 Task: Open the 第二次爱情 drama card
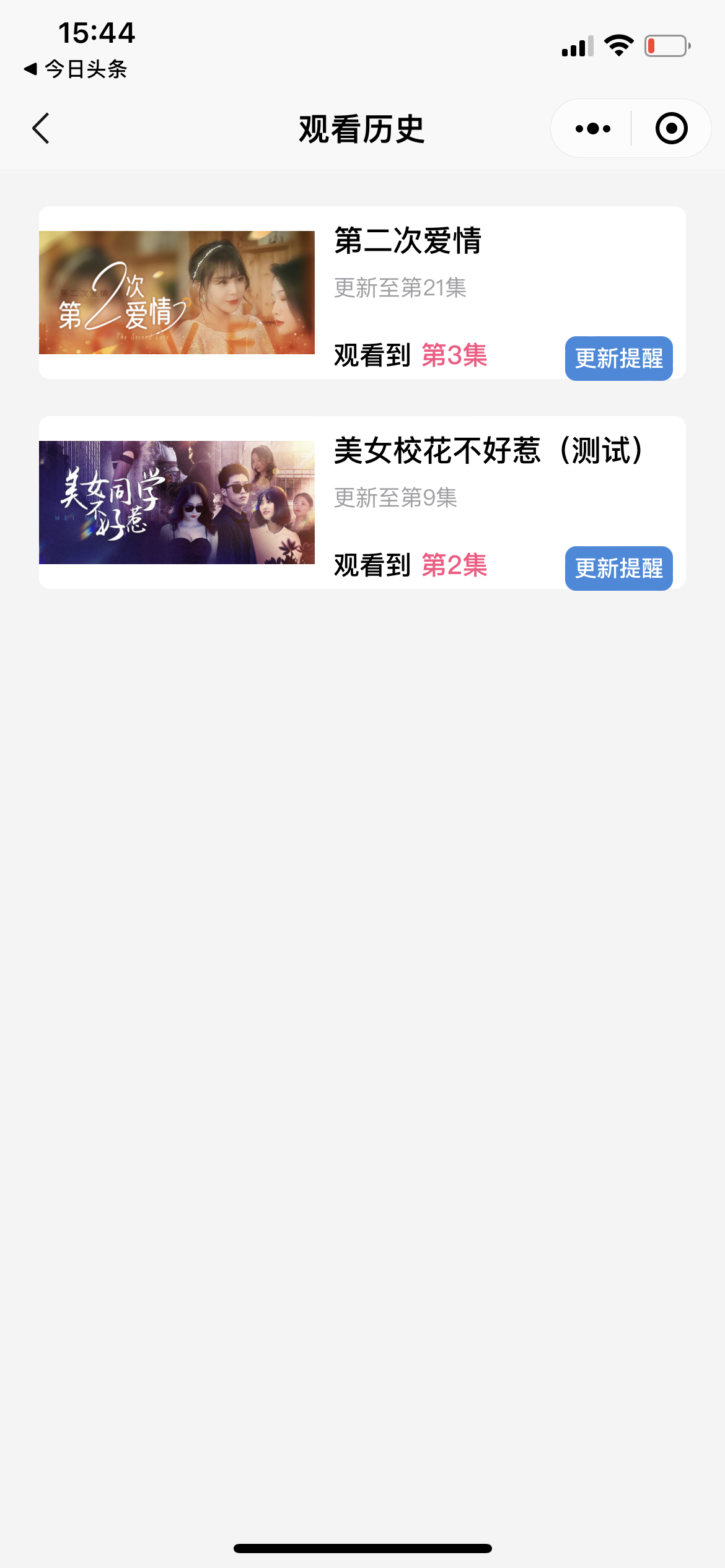point(362,292)
